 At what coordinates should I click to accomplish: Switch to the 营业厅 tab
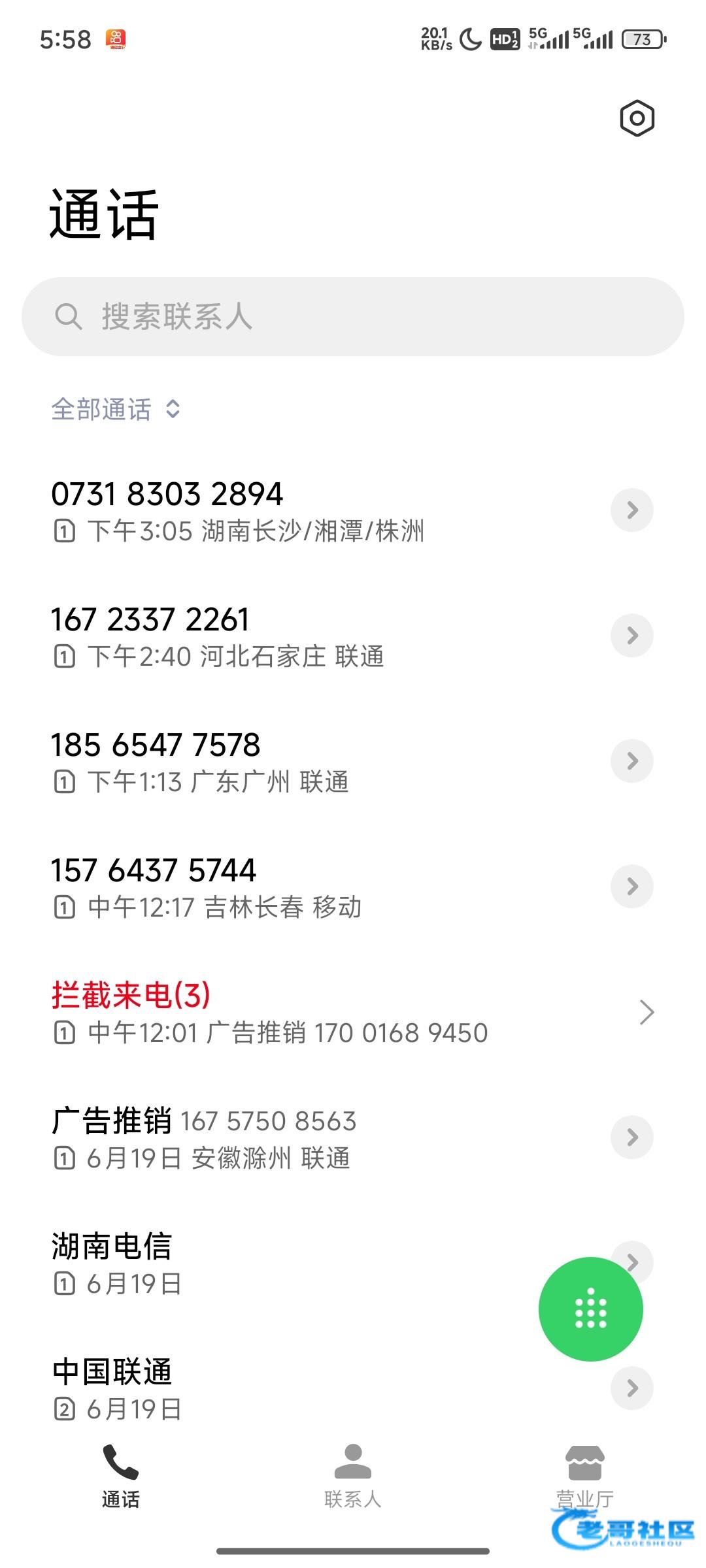tap(585, 1477)
